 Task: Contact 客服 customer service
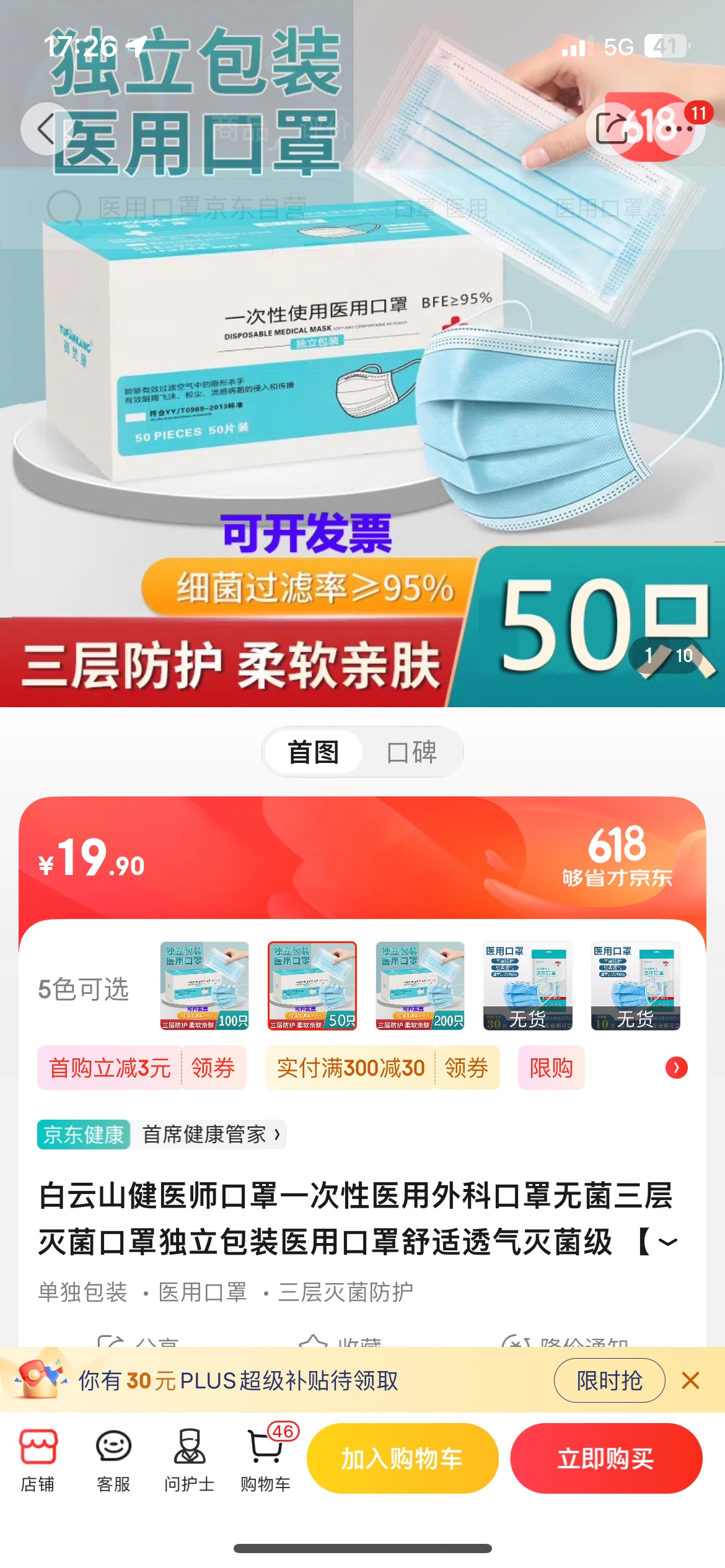click(x=113, y=1459)
